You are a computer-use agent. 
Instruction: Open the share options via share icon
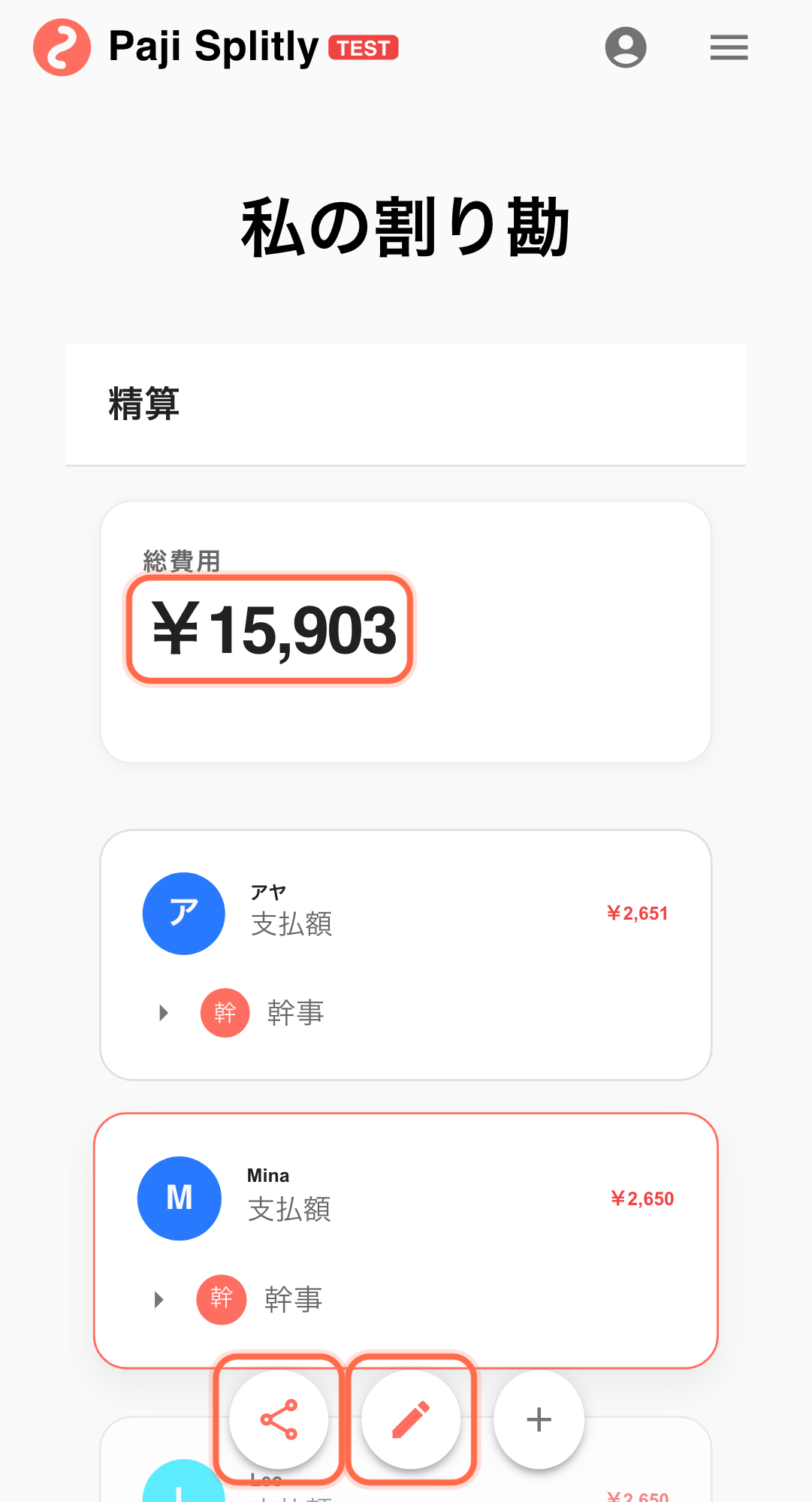coord(277,1419)
